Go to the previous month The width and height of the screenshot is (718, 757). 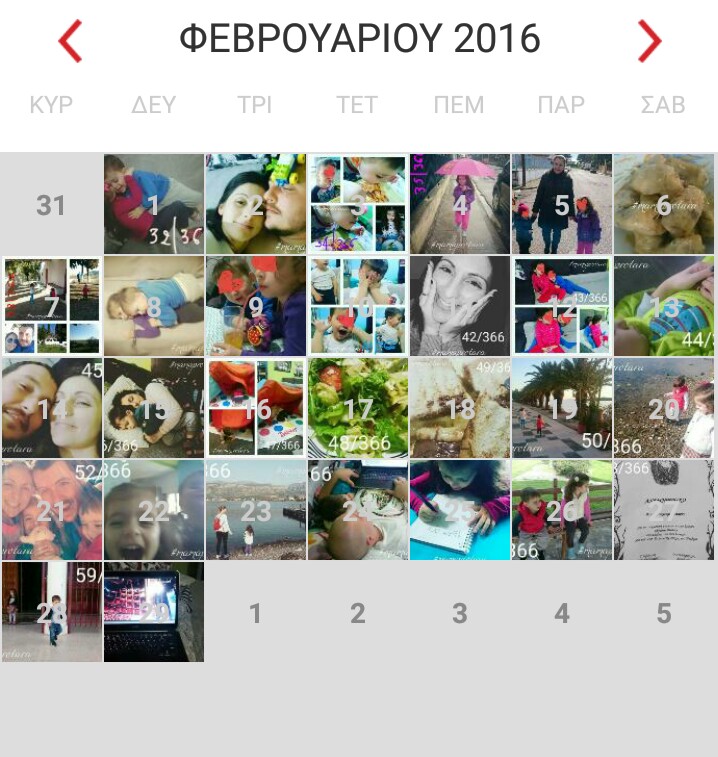pyautogui.click(x=70, y=41)
